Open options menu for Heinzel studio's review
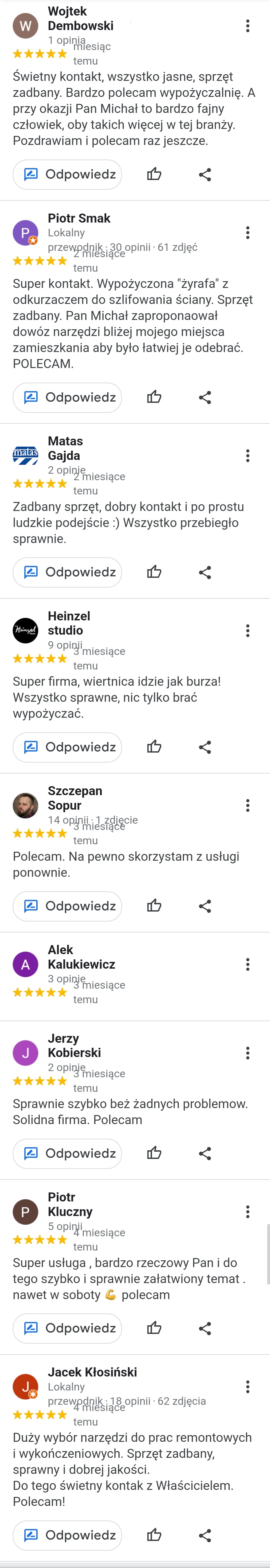The height and width of the screenshot is (1568, 270). (247, 631)
